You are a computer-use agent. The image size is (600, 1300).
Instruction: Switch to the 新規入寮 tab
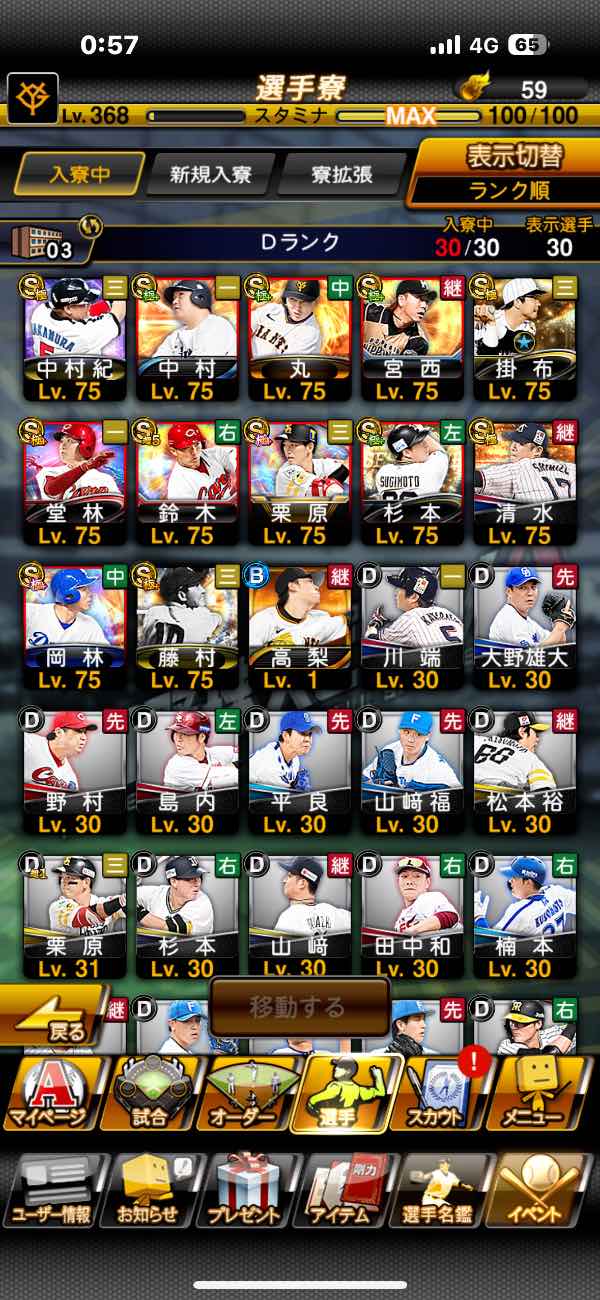(210, 174)
